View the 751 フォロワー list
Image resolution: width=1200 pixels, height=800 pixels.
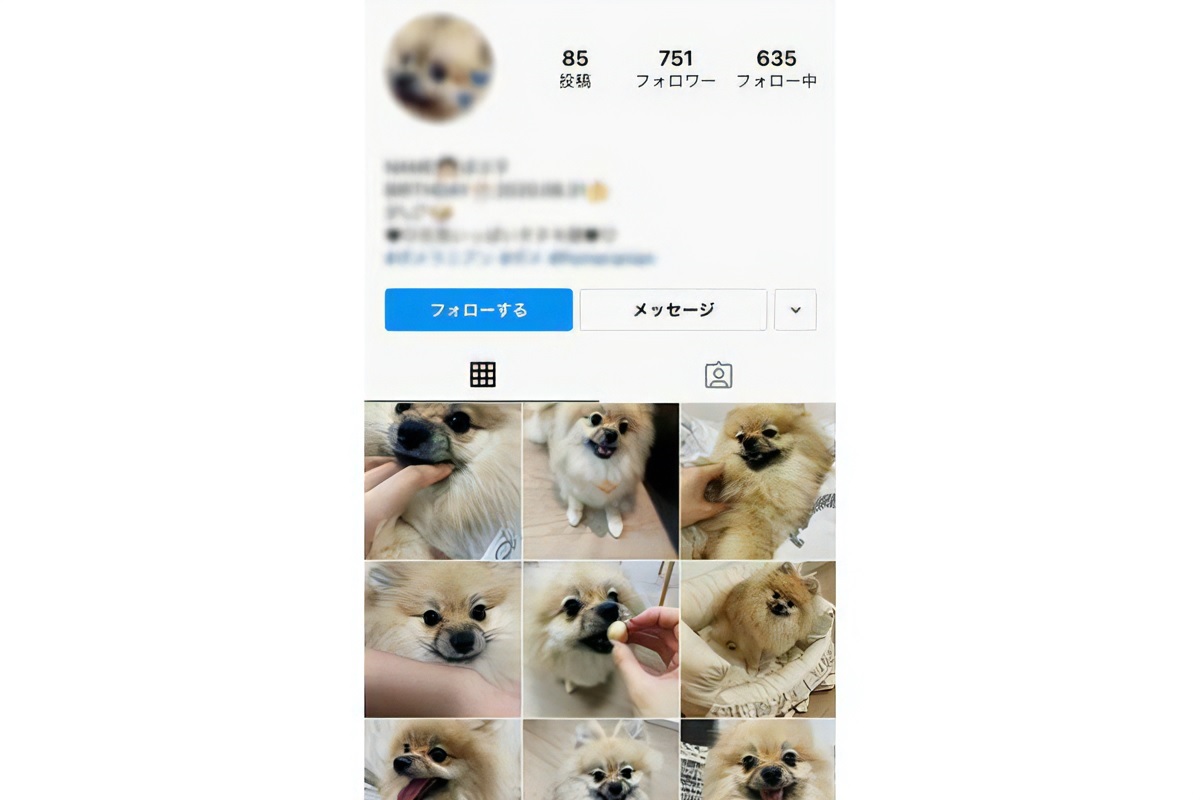675,68
